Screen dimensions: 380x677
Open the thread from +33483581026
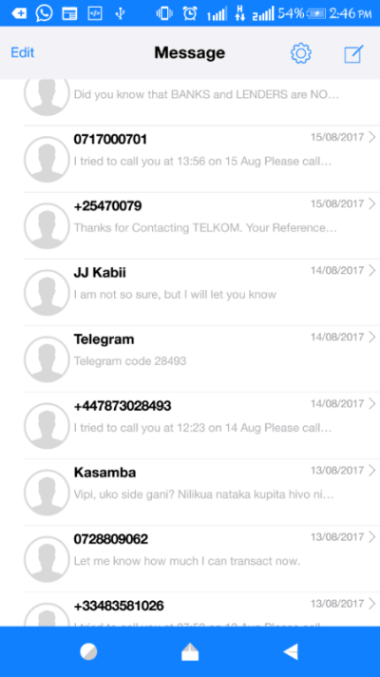tap(201, 609)
